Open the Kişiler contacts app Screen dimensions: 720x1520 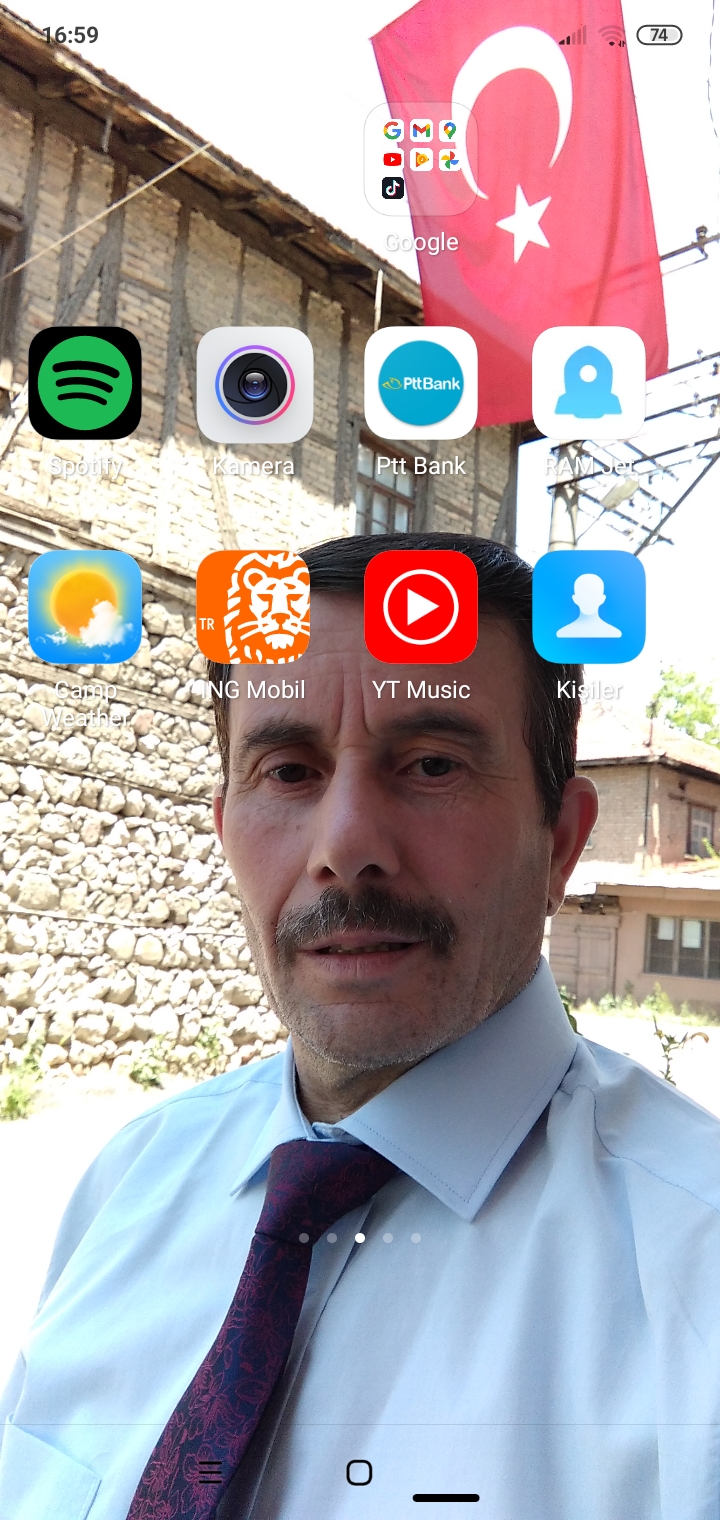pos(589,607)
